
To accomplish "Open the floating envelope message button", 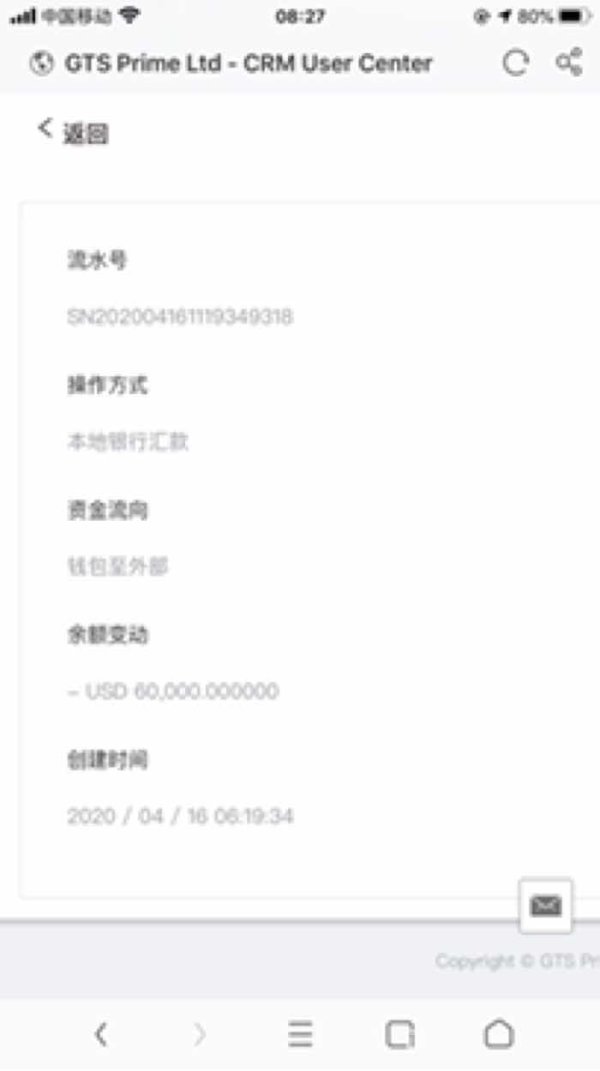I will pyautogui.click(x=545, y=906).
